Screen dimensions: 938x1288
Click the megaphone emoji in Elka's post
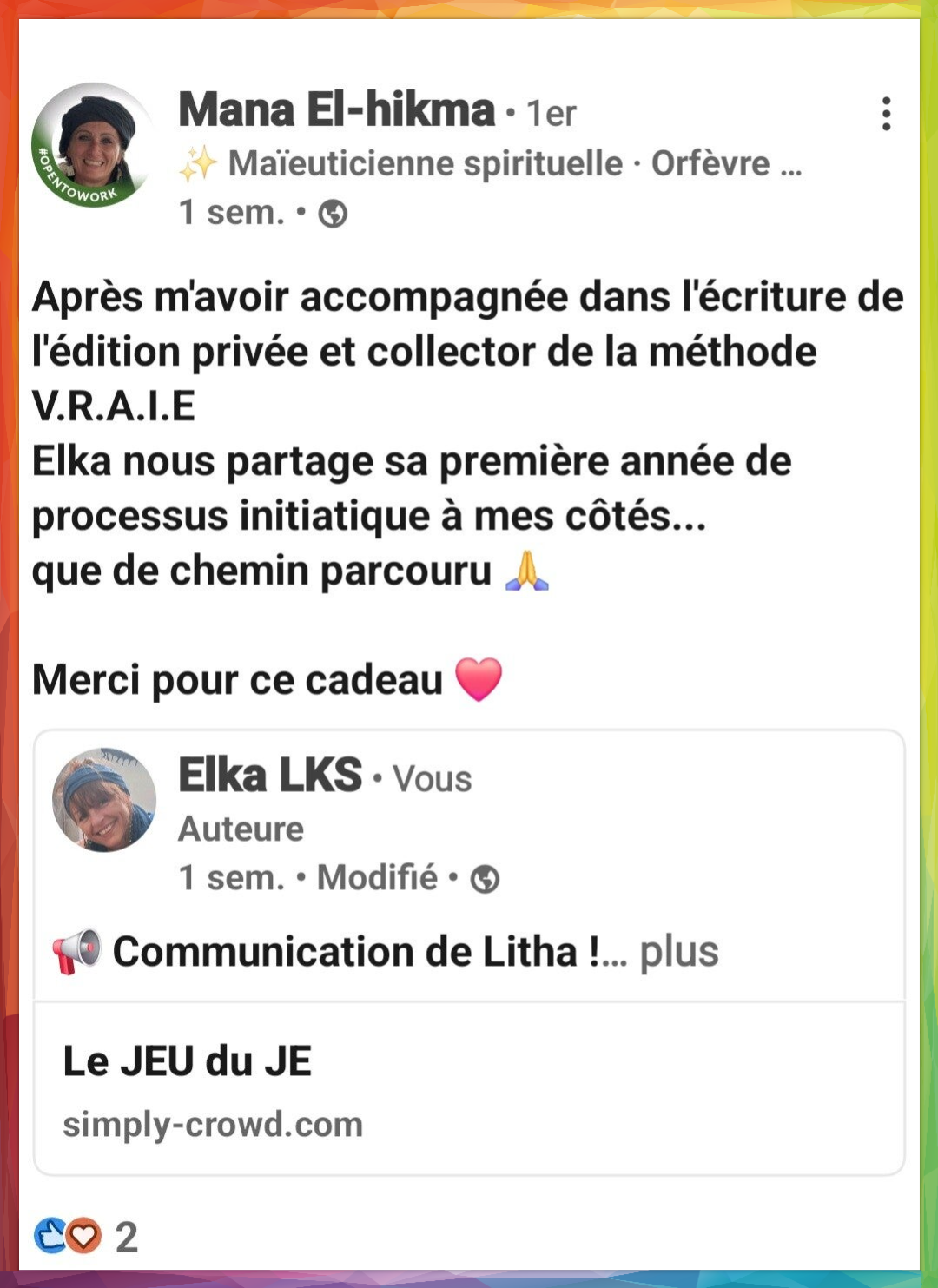tap(75, 952)
